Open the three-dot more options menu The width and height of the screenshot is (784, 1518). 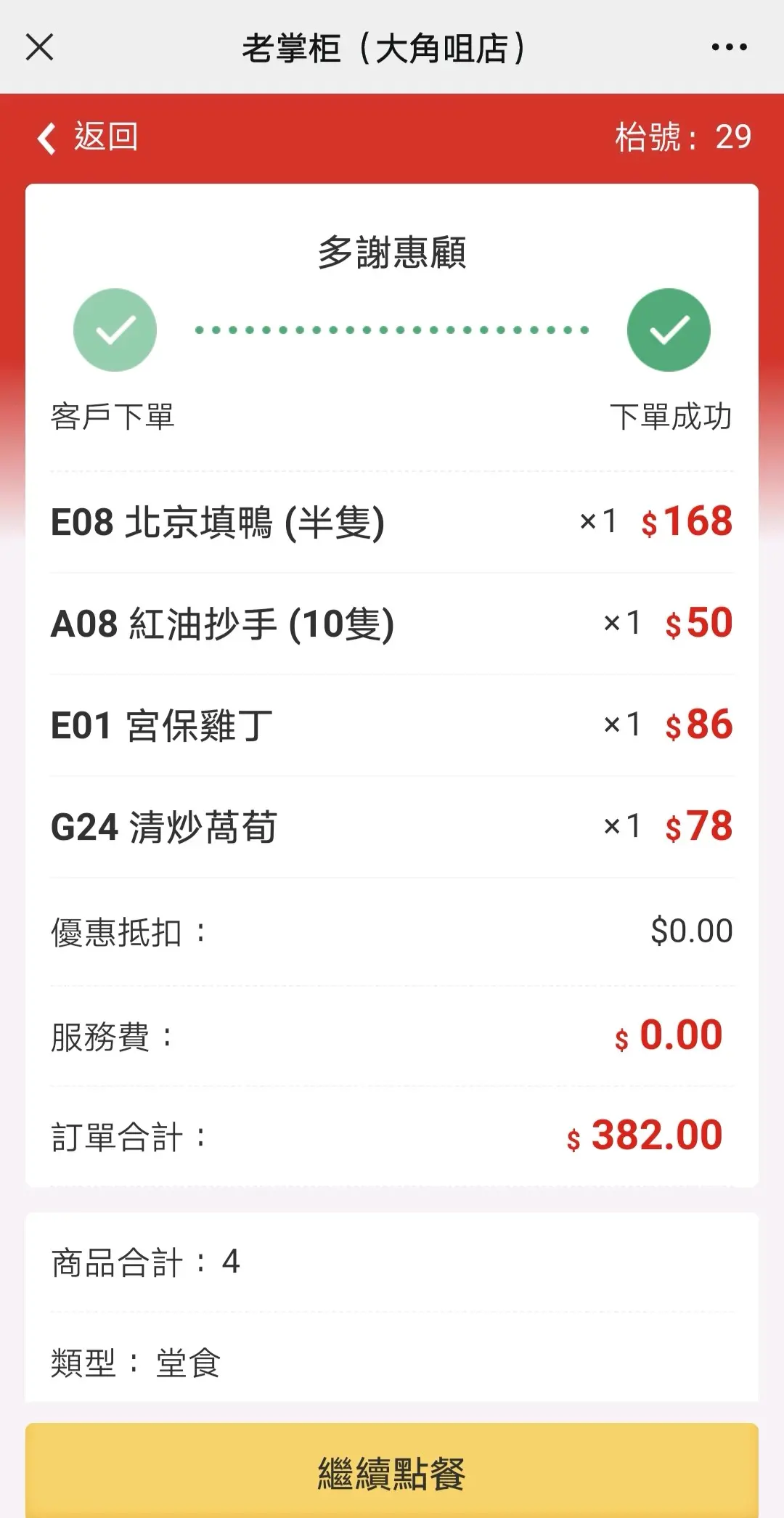pos(729,47)
